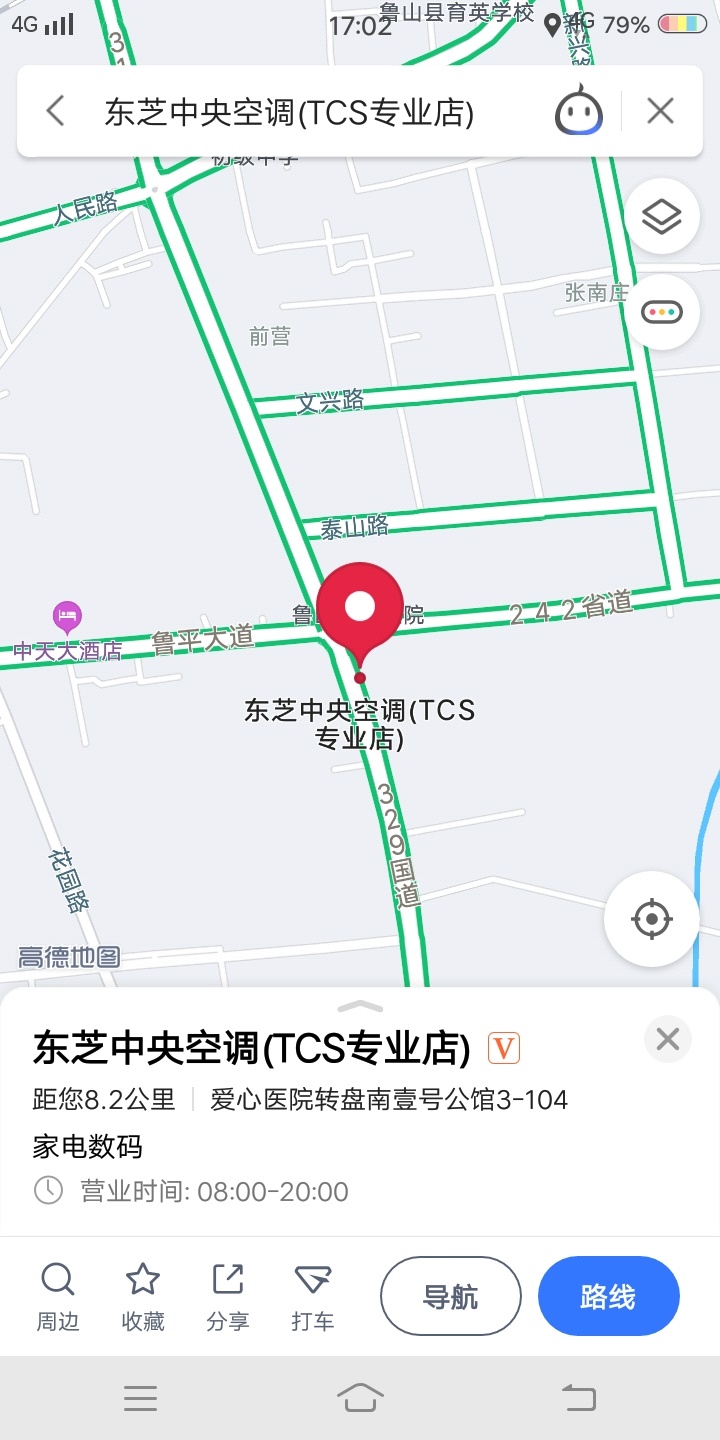Open the system recent apps menu
Viewport: 720px width, 1440px height.
coord(140,1398)
